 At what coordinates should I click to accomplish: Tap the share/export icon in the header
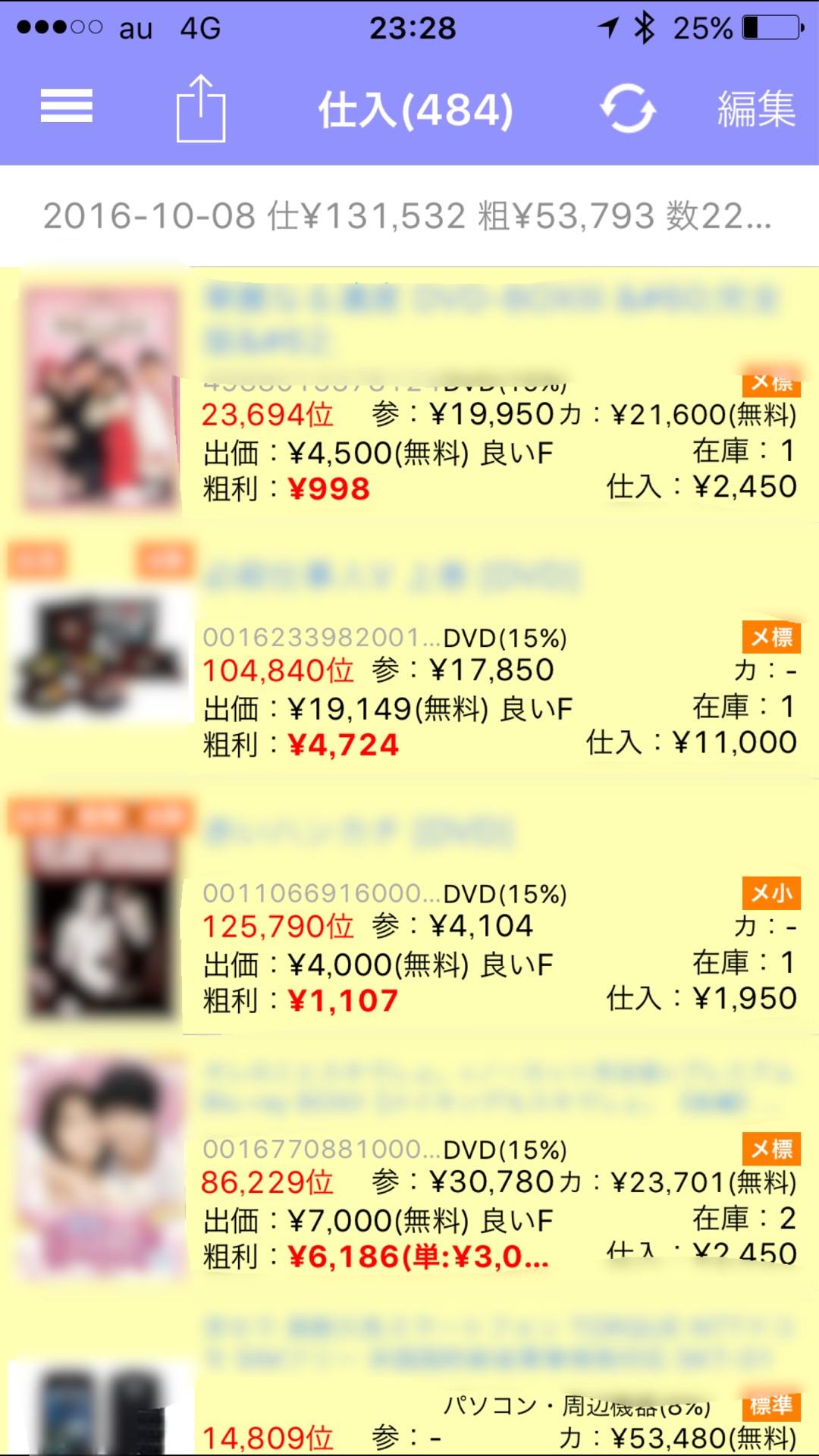point(201,108)
